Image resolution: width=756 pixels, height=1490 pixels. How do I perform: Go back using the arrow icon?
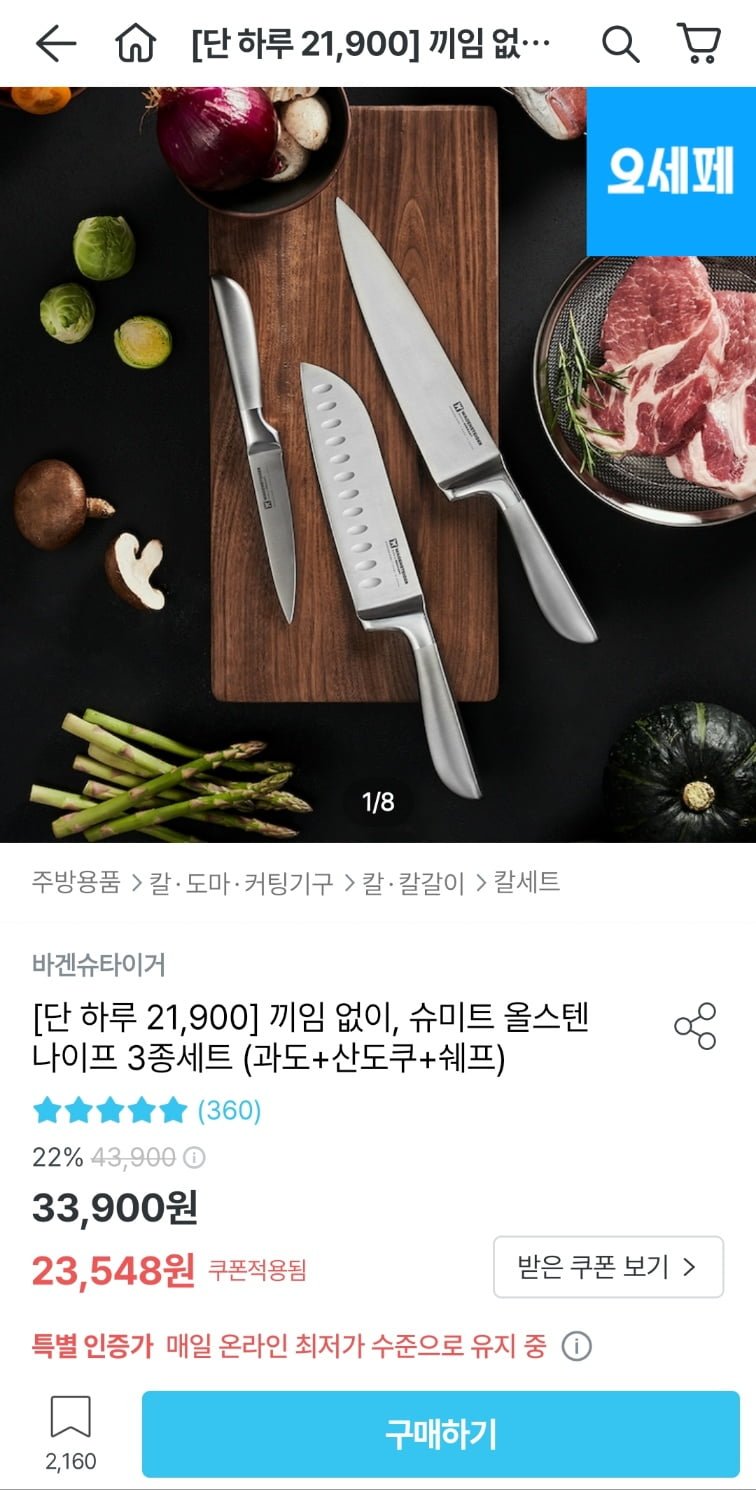[55, 43]
